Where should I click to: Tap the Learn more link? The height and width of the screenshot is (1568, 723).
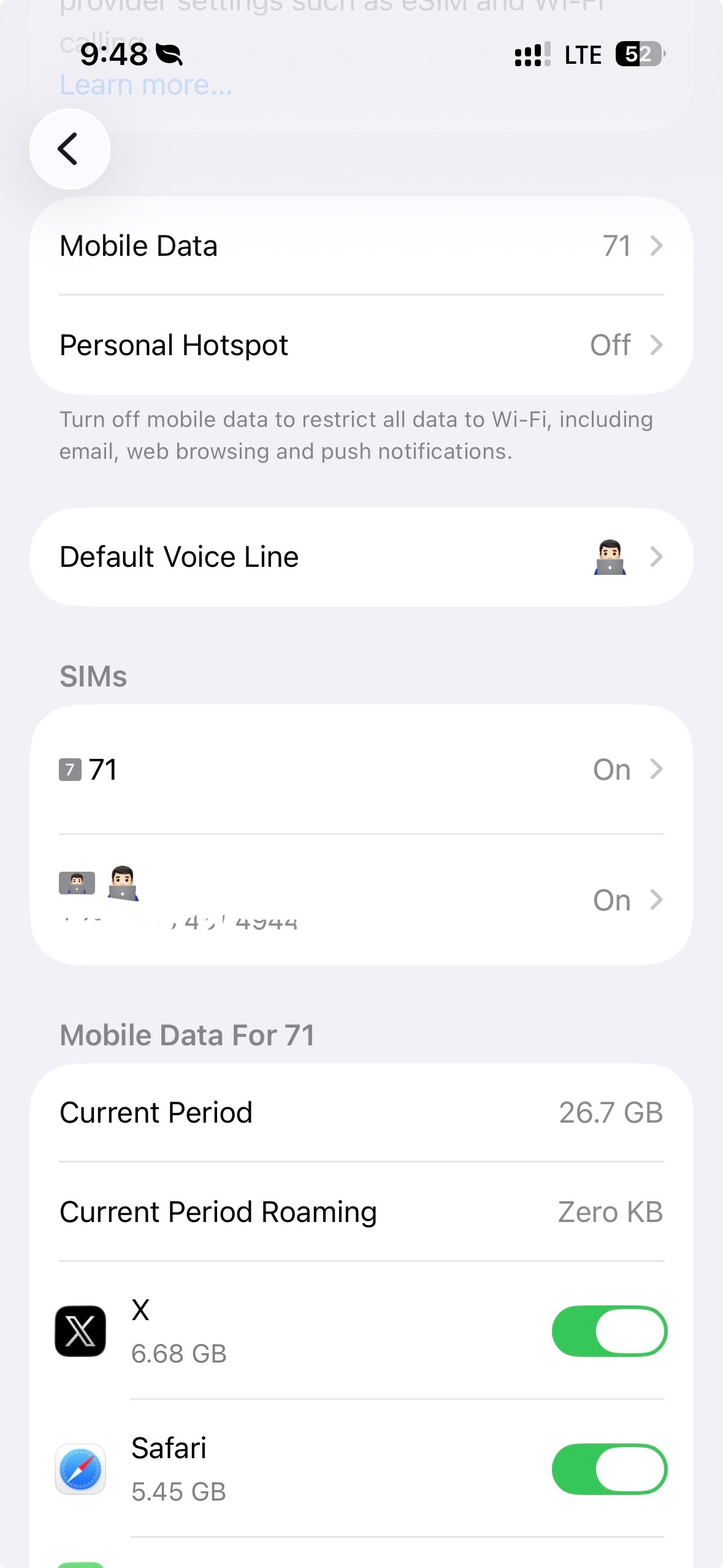146,85
